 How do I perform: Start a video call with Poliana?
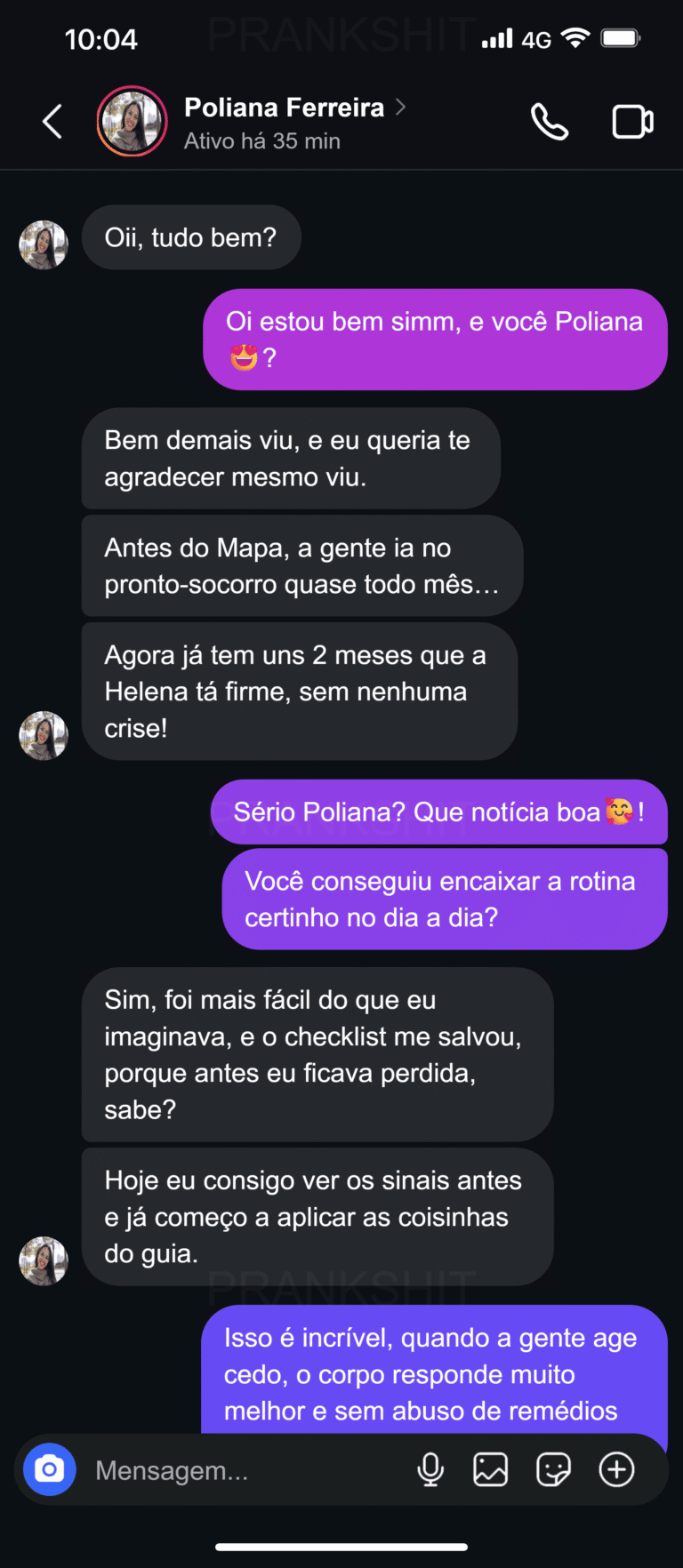point(632,122)
